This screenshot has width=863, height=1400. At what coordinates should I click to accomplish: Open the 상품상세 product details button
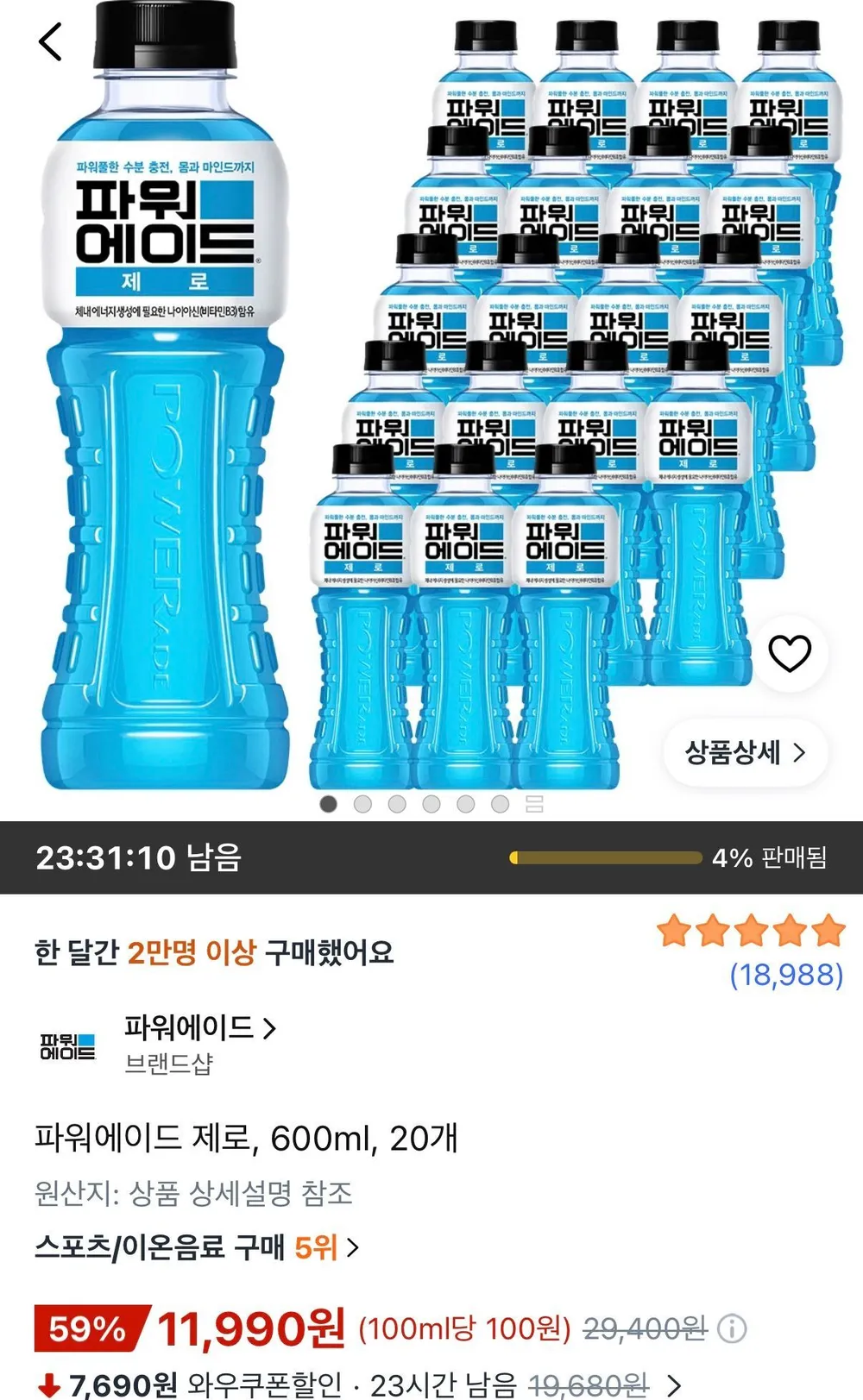[x=746, y=752]
